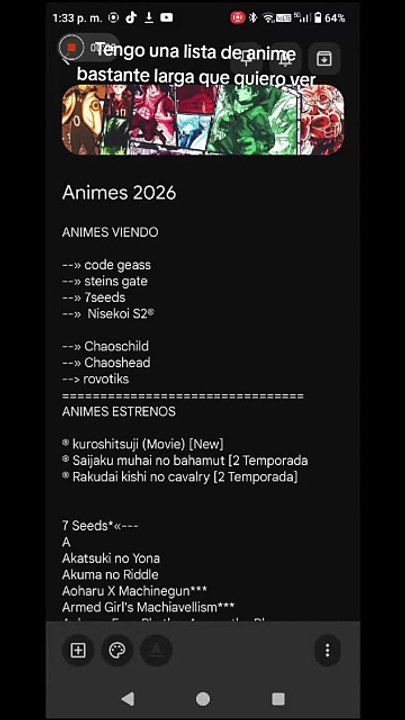405x720 pixels.
Task: Edit the note title Animes 2026
Action: (x=119, y=193)
